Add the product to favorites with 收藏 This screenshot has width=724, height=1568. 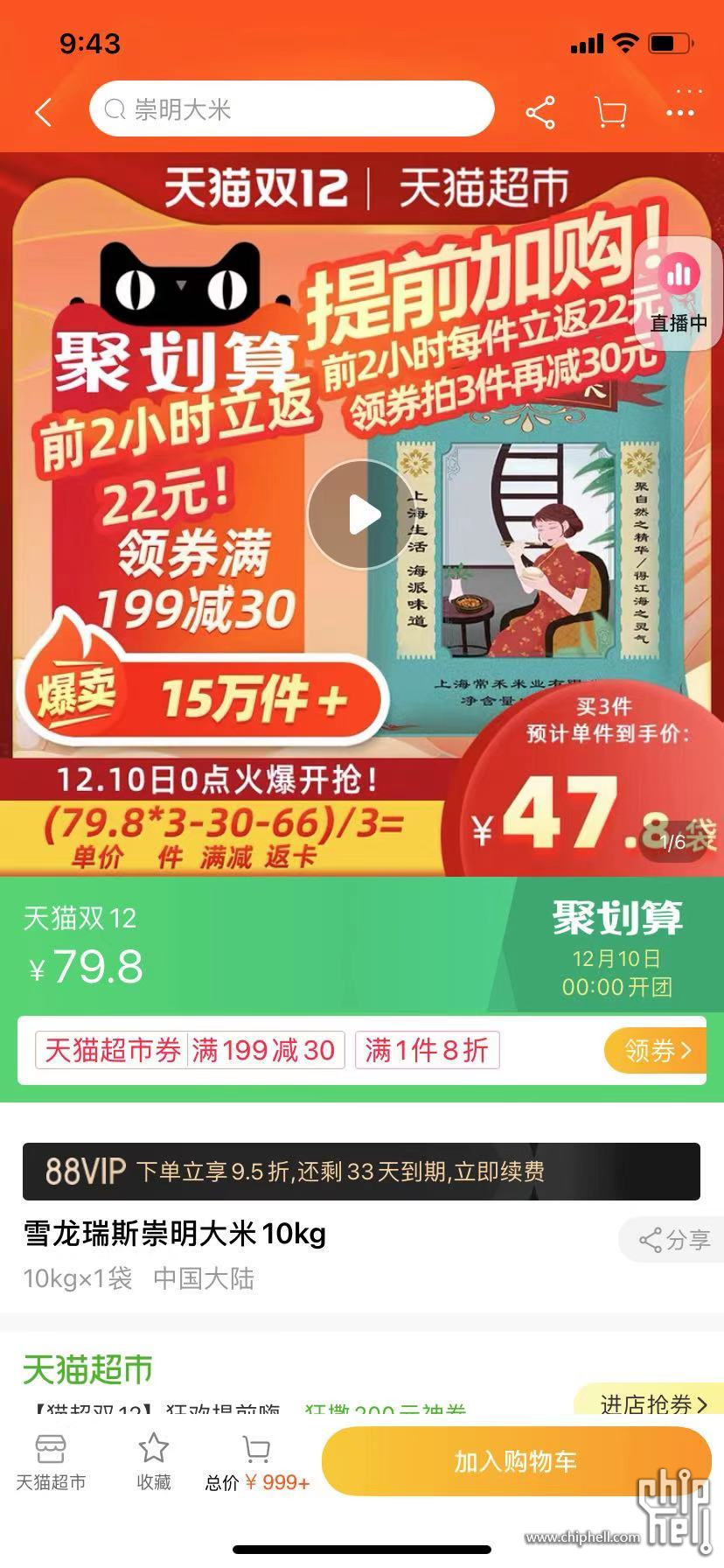[154, 1463]
